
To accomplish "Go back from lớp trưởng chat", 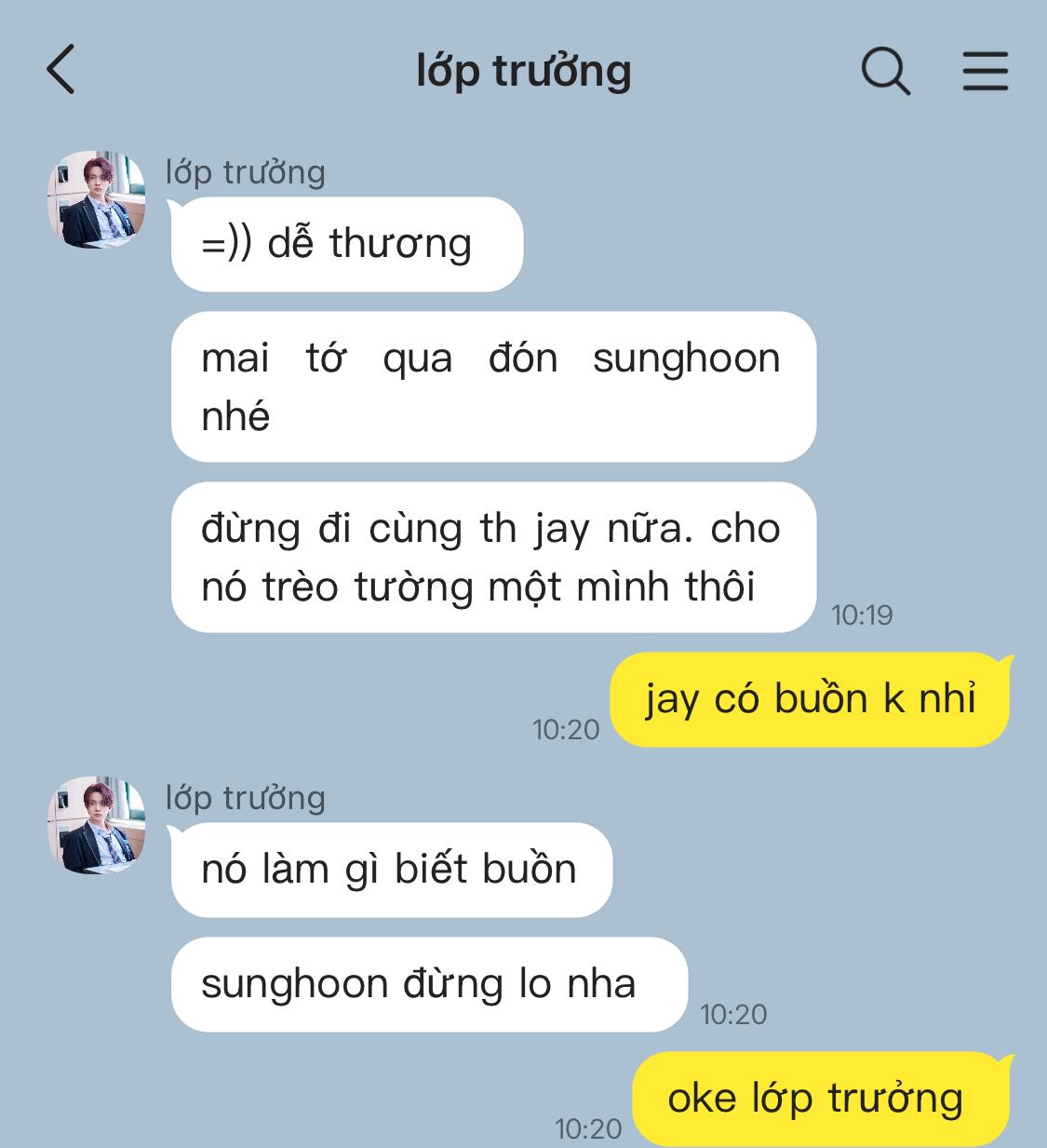I will pos(60,70).
